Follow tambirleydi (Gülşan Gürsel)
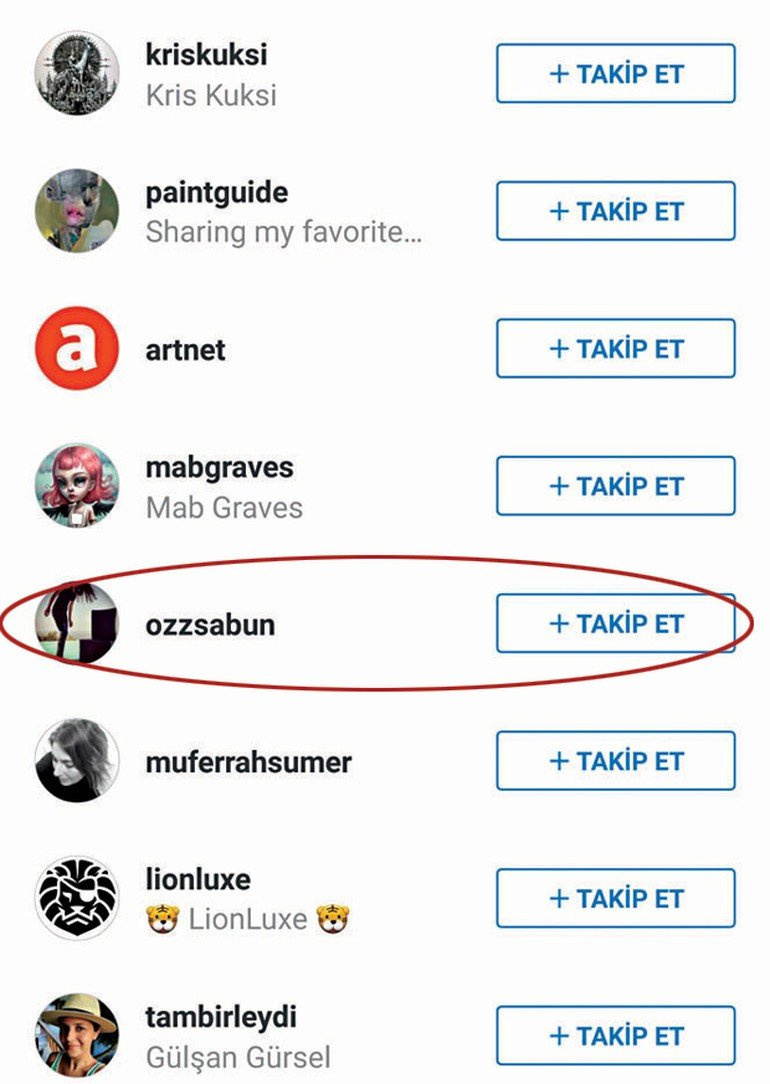Screen dimensions: 770x1084 pos(615,1035)
